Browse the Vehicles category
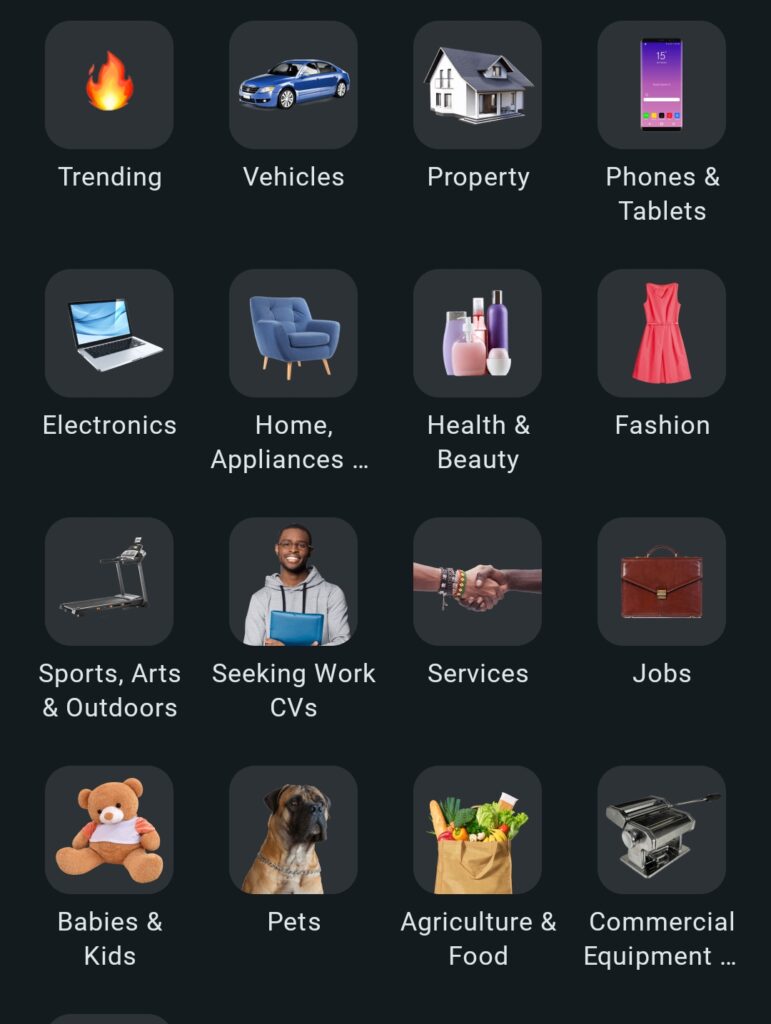Image resolution: width=771 pixels, height=1024 pixels. (x=293, y=85)
